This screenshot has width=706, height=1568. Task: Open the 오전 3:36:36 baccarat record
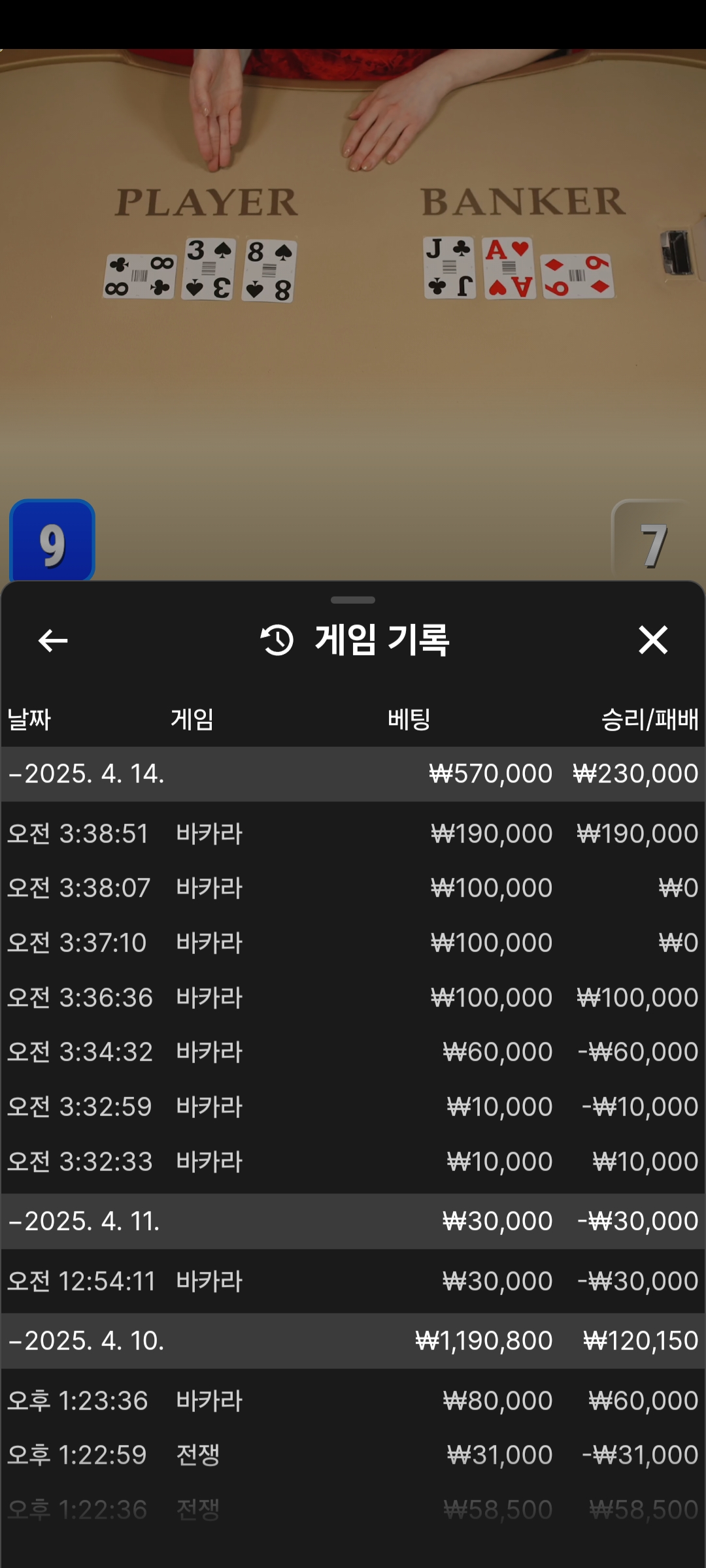pyautogui.click(x=353, y=998)
